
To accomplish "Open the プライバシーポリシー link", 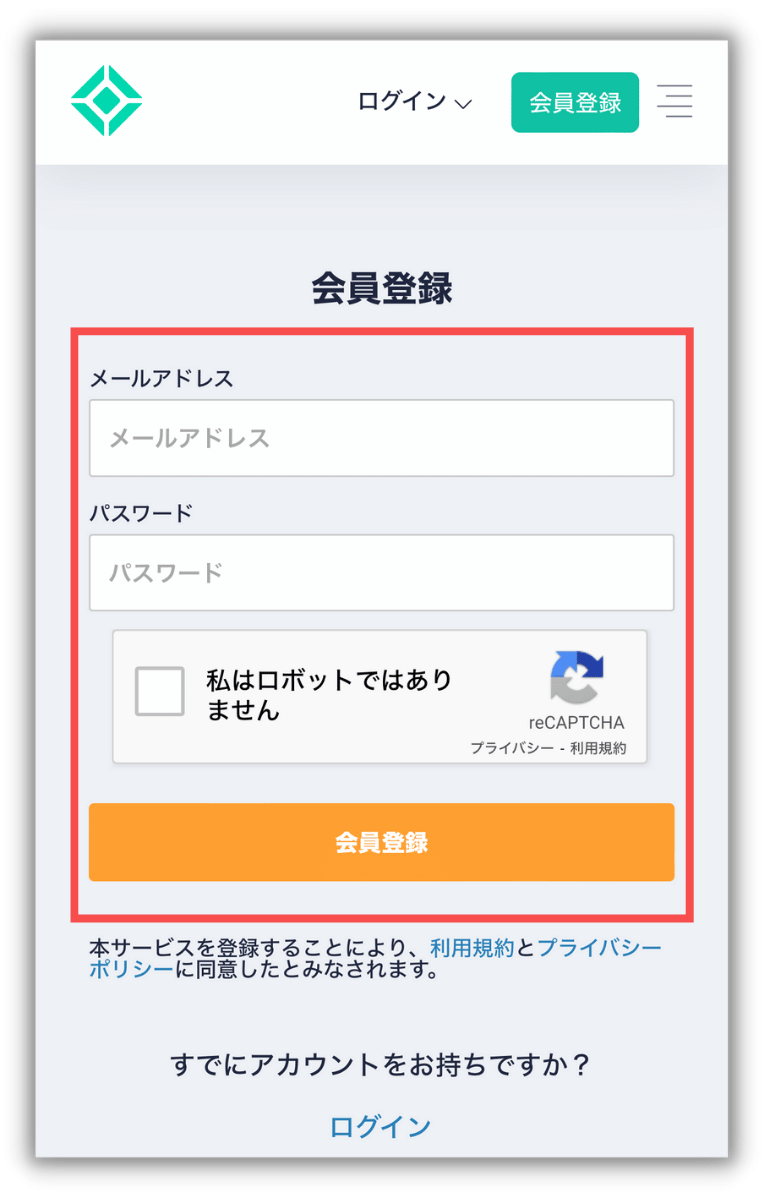I will tap(599, 947).
